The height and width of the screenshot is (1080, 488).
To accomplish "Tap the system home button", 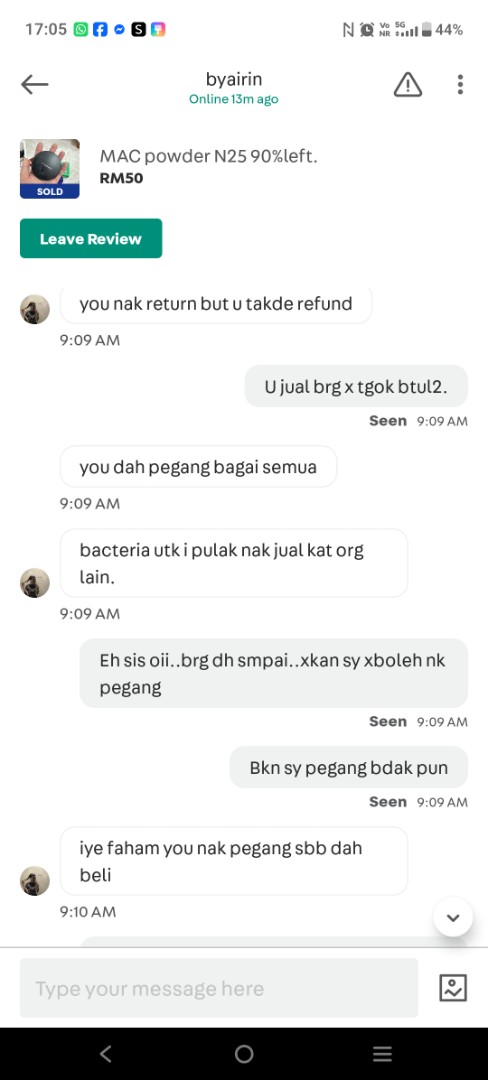I will pos(244,1053).
